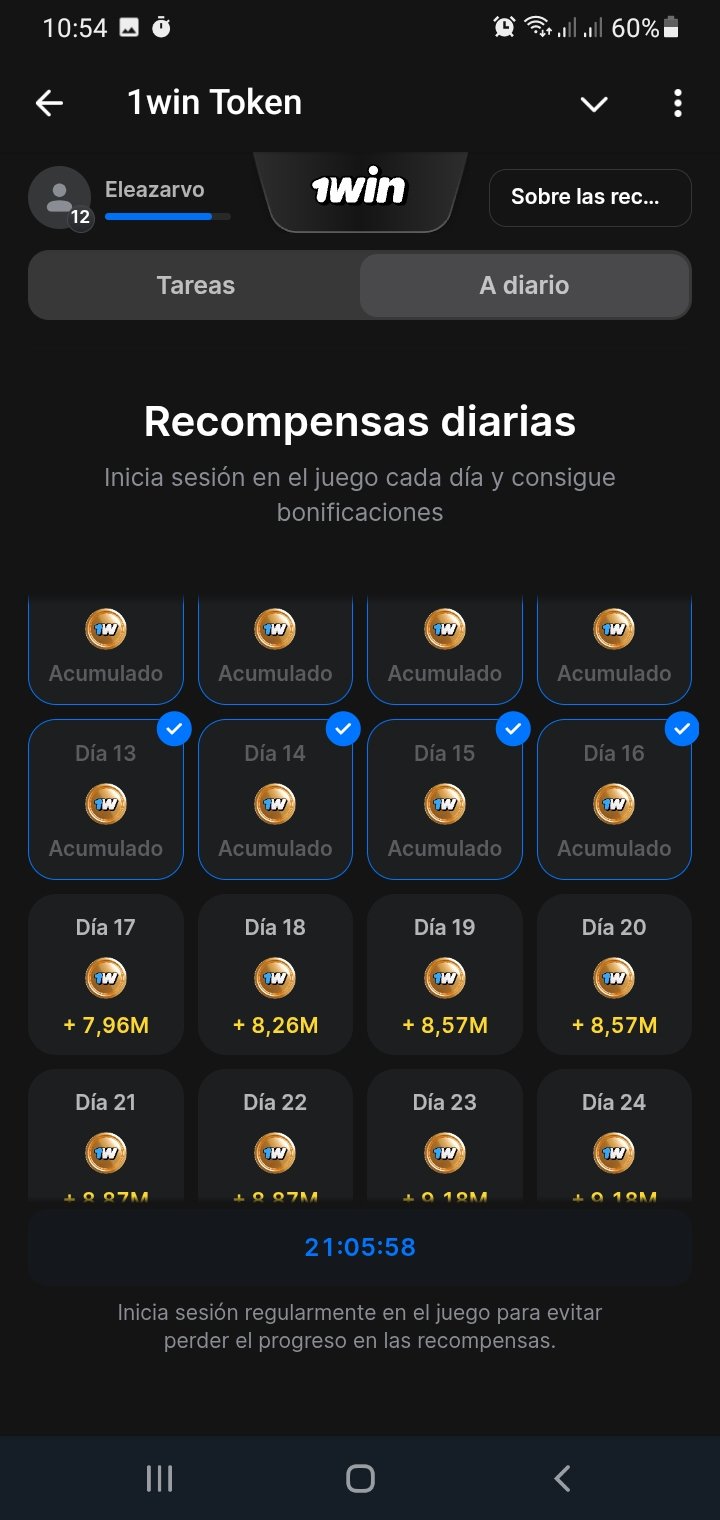This screenshot has height=1520, width=720.
Task: Open the Día 17 reward card
Action: click(106, 975)
